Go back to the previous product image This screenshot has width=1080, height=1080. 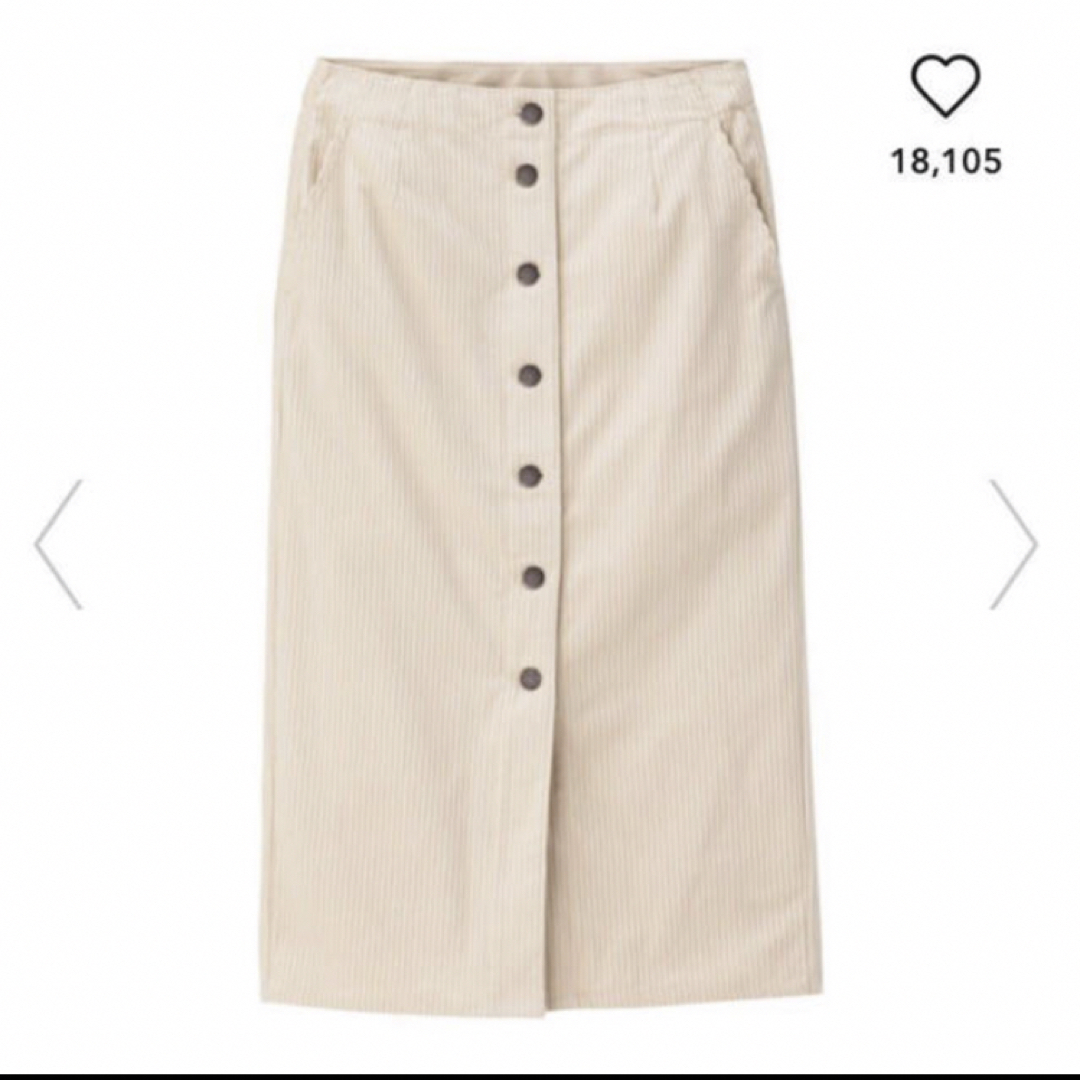pos(58,544)
